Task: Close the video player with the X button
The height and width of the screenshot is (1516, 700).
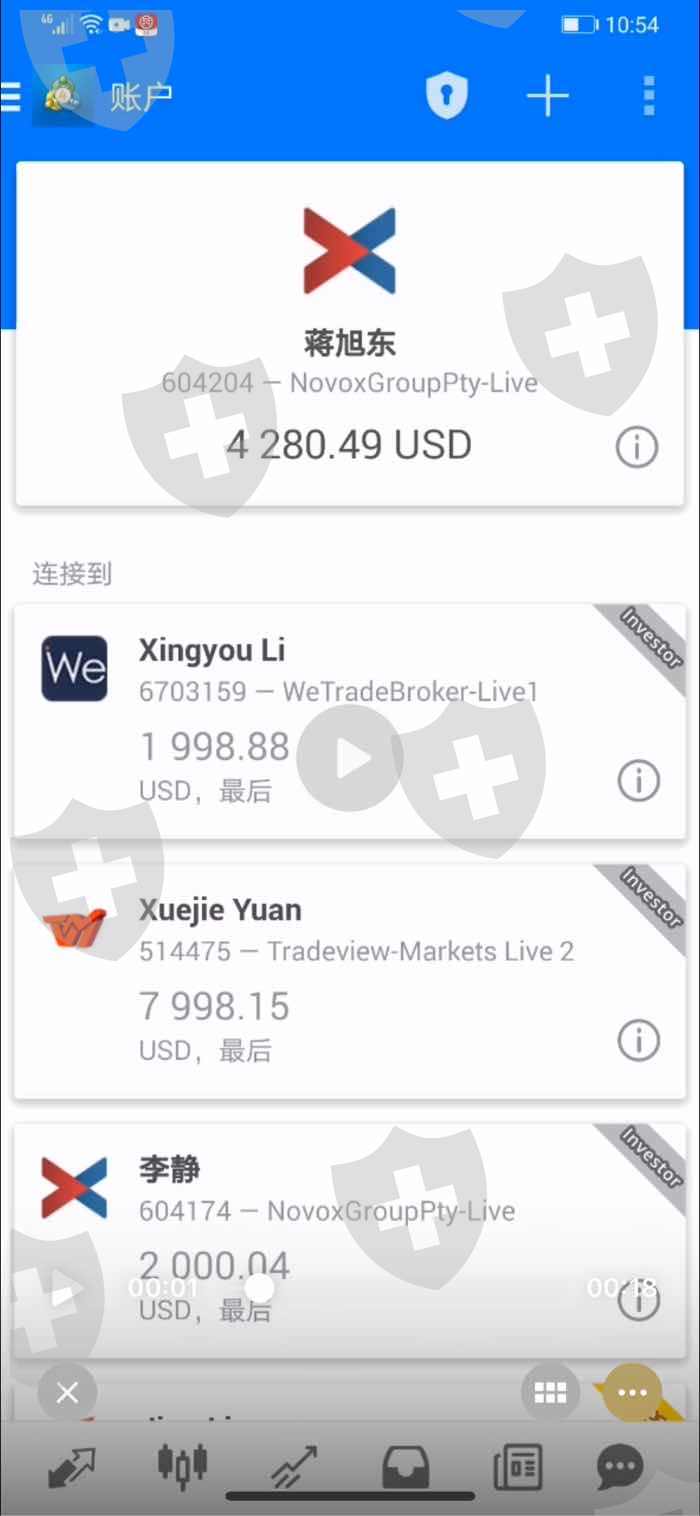Action: click(67, 1393)
